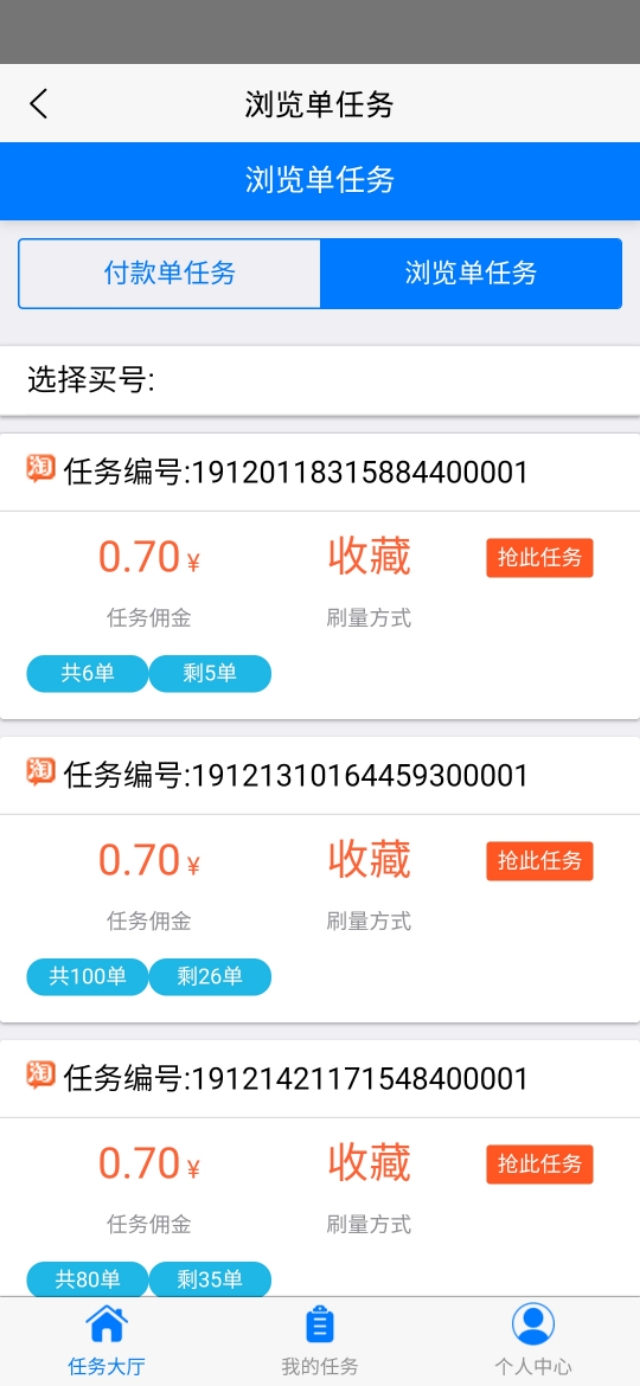
Task: Tap 抢此任务 for task 19121310164459300001
Action: click(539, 861)
